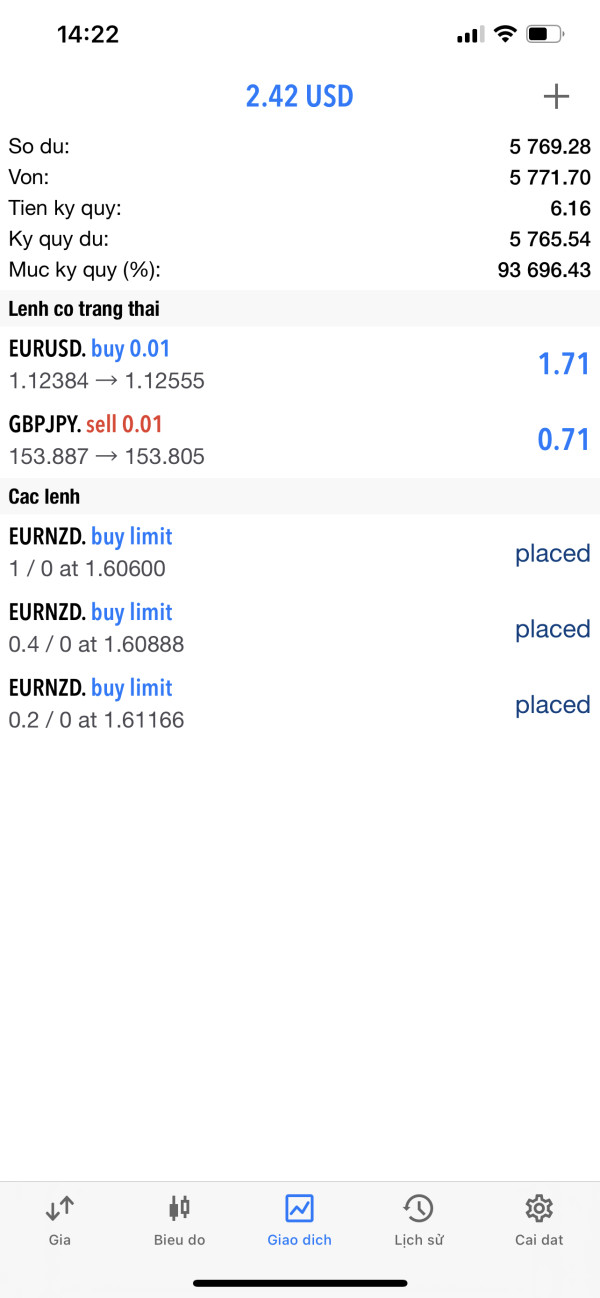Open the Cai dat settings tab
The image size is (600, 1298).
click(539, 1220)
